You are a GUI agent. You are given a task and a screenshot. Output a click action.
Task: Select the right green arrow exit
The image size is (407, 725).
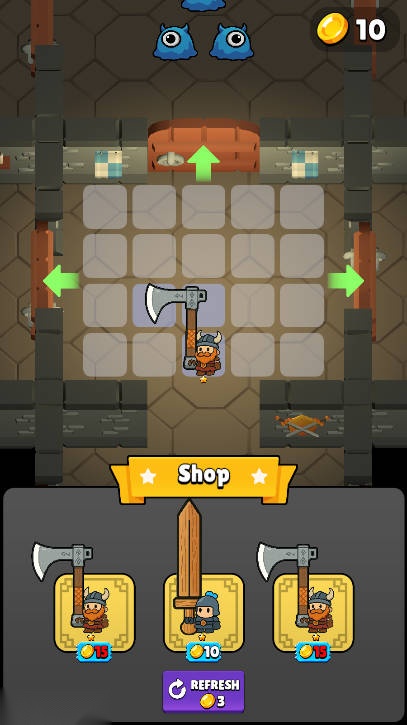point(345,281)
